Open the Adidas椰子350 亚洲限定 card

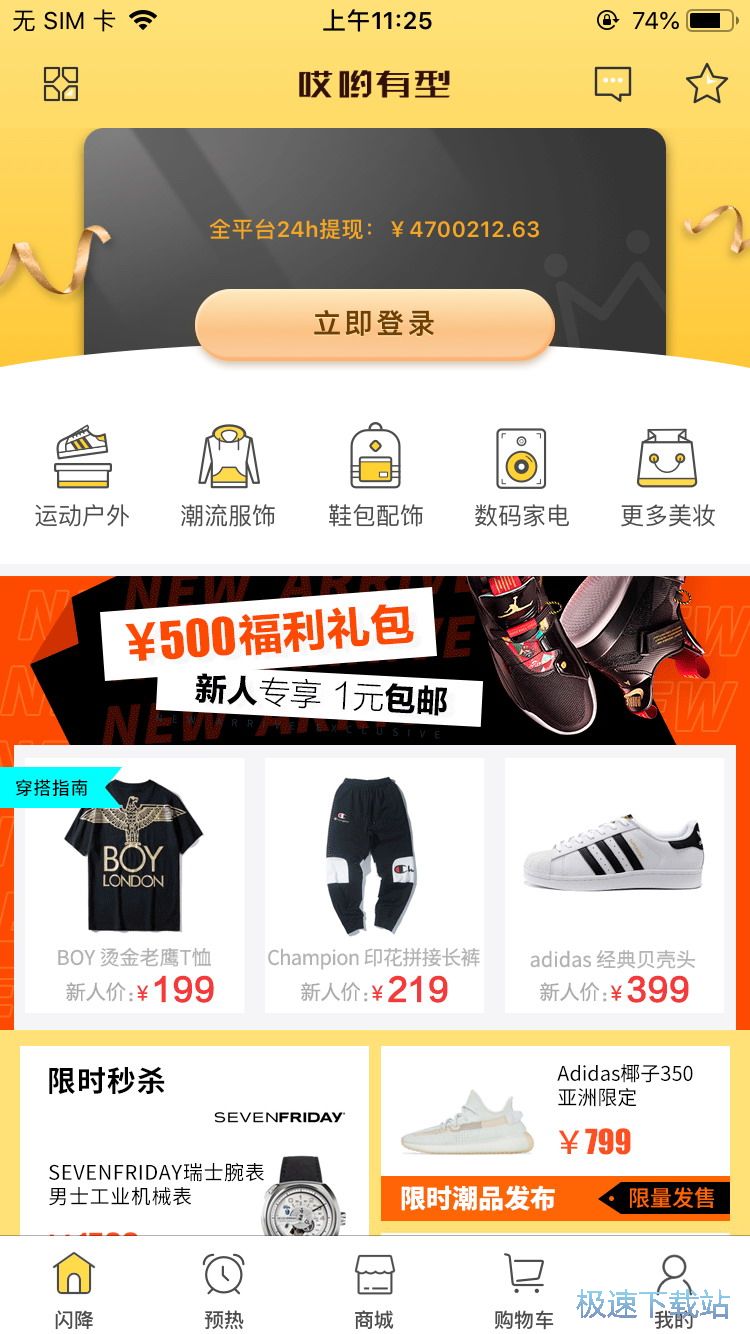pyautogui.click(x=555, y=1110)
